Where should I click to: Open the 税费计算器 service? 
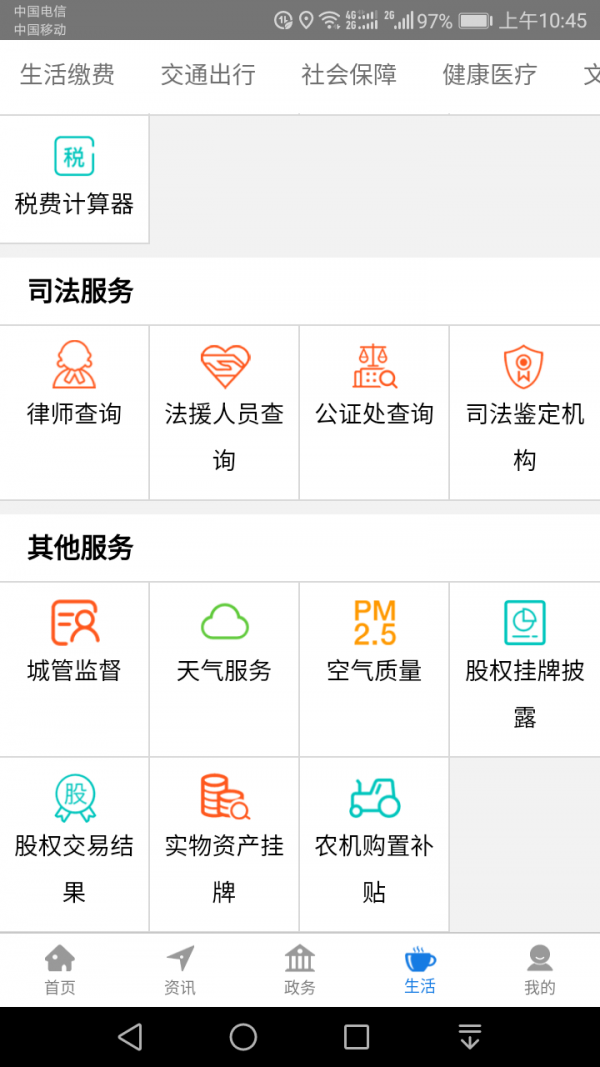tap(74, 179)
